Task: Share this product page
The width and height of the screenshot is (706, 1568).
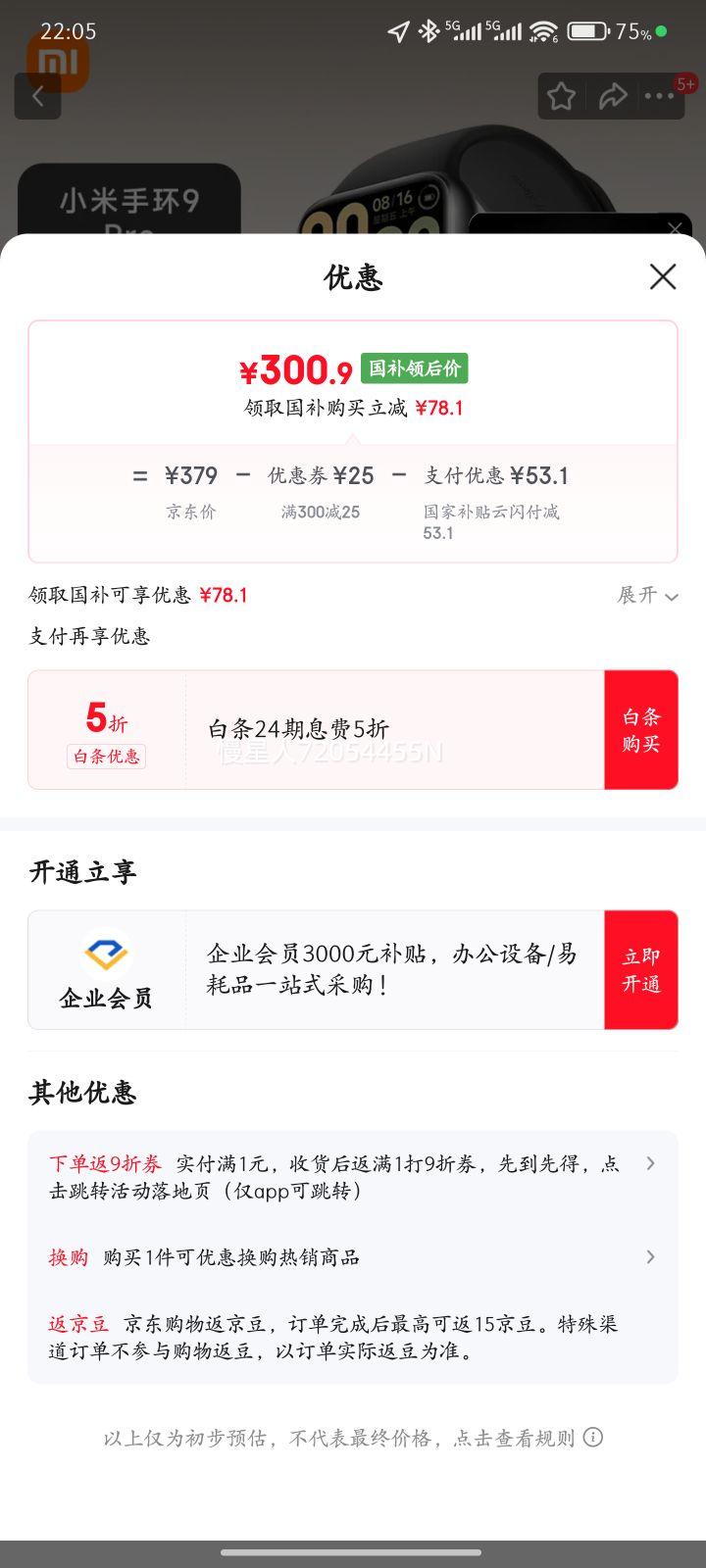Action: 612,96
